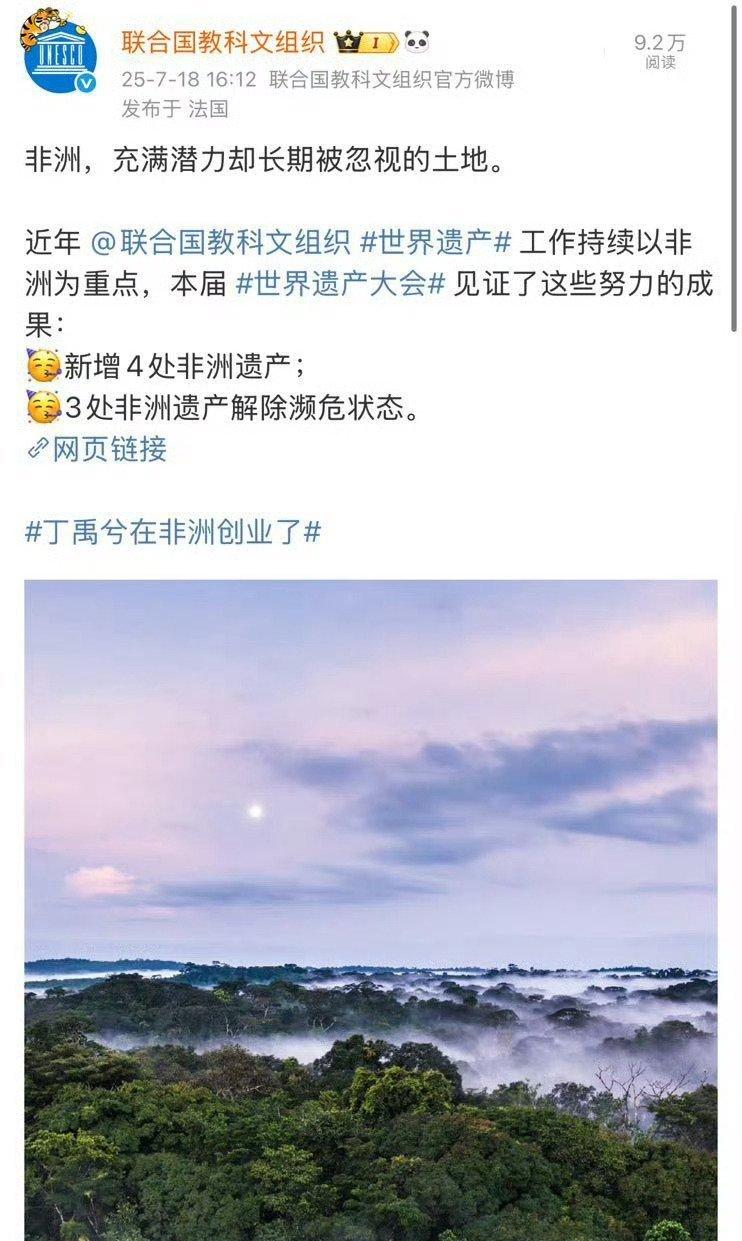Open the 网页链接 web link
This screenshot has height=1241, width=742.
tap(97, 449)
